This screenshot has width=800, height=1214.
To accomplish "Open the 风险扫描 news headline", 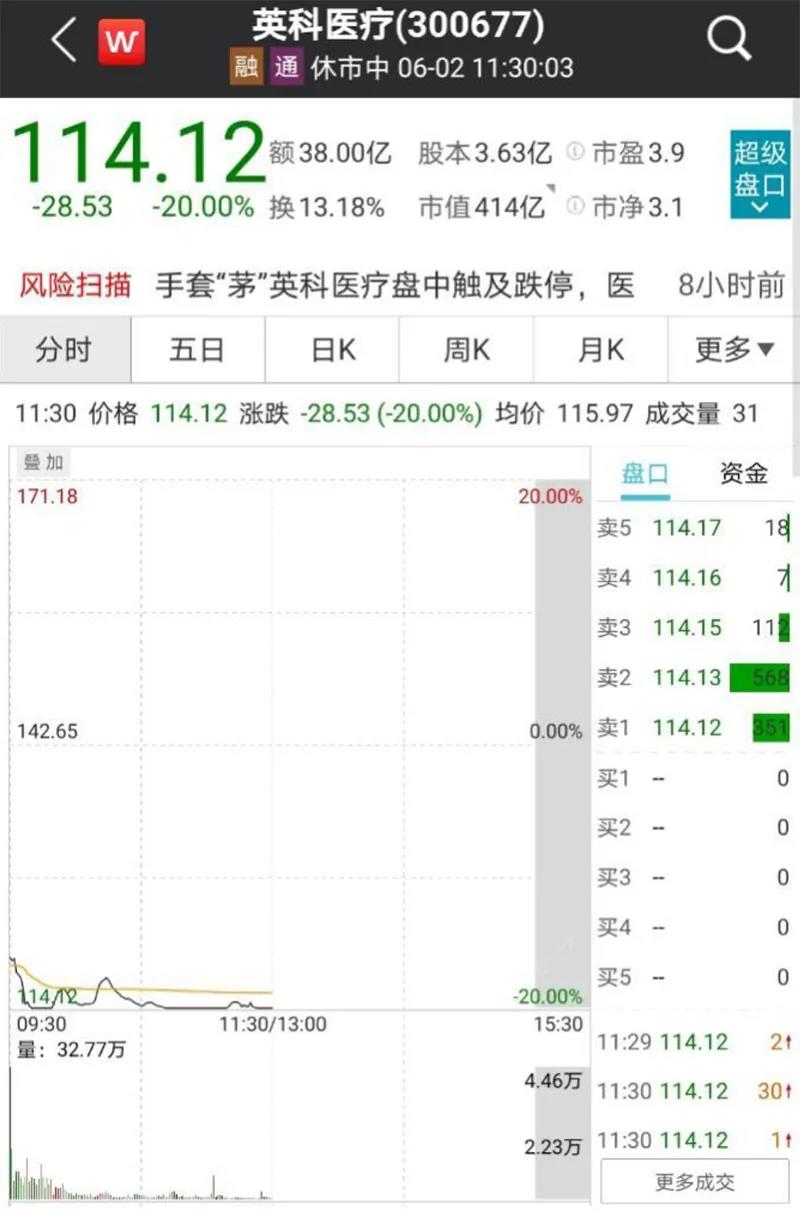I will pos(395,286).
